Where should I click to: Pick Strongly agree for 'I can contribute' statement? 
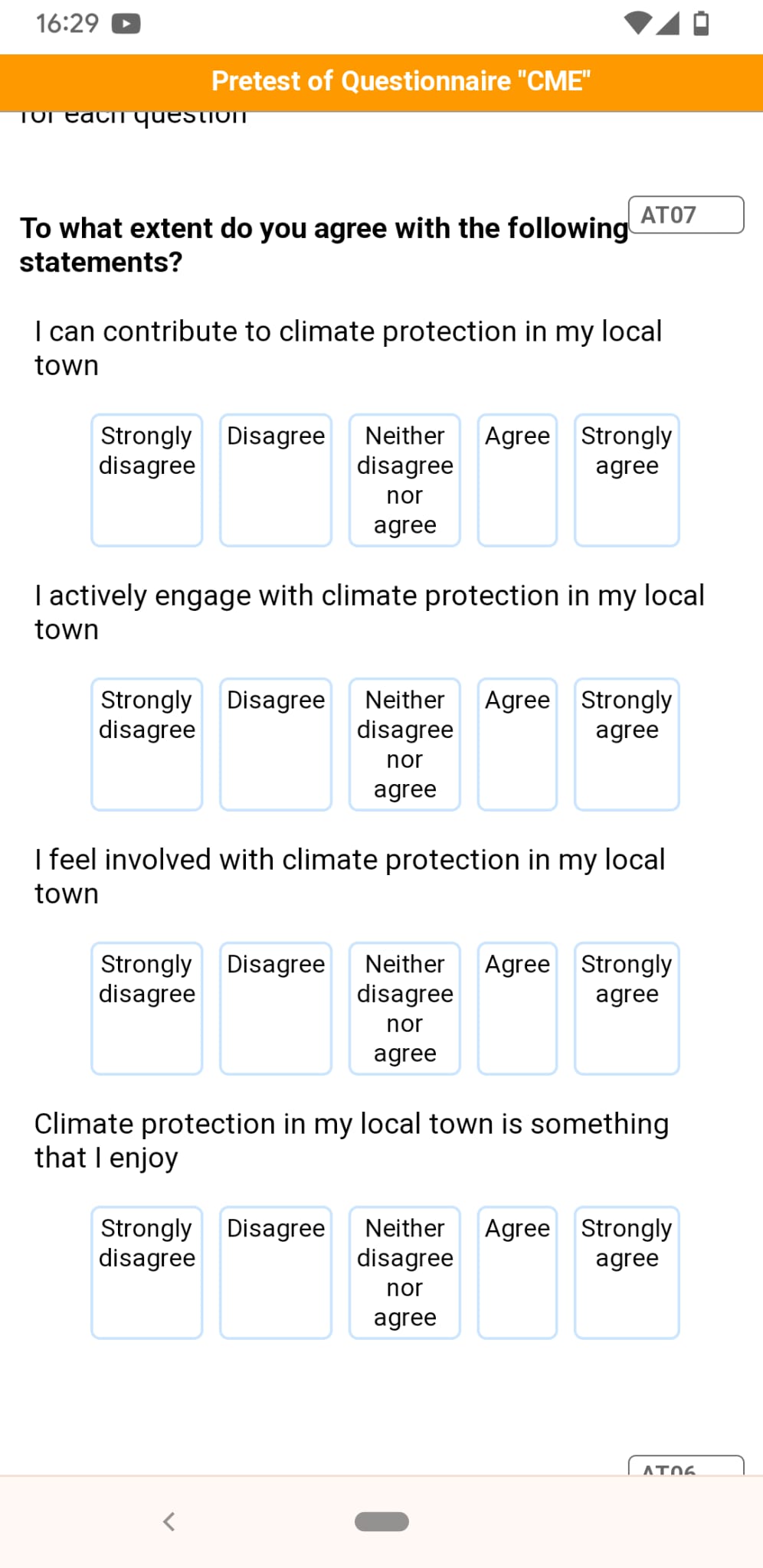tap(627, 480)
